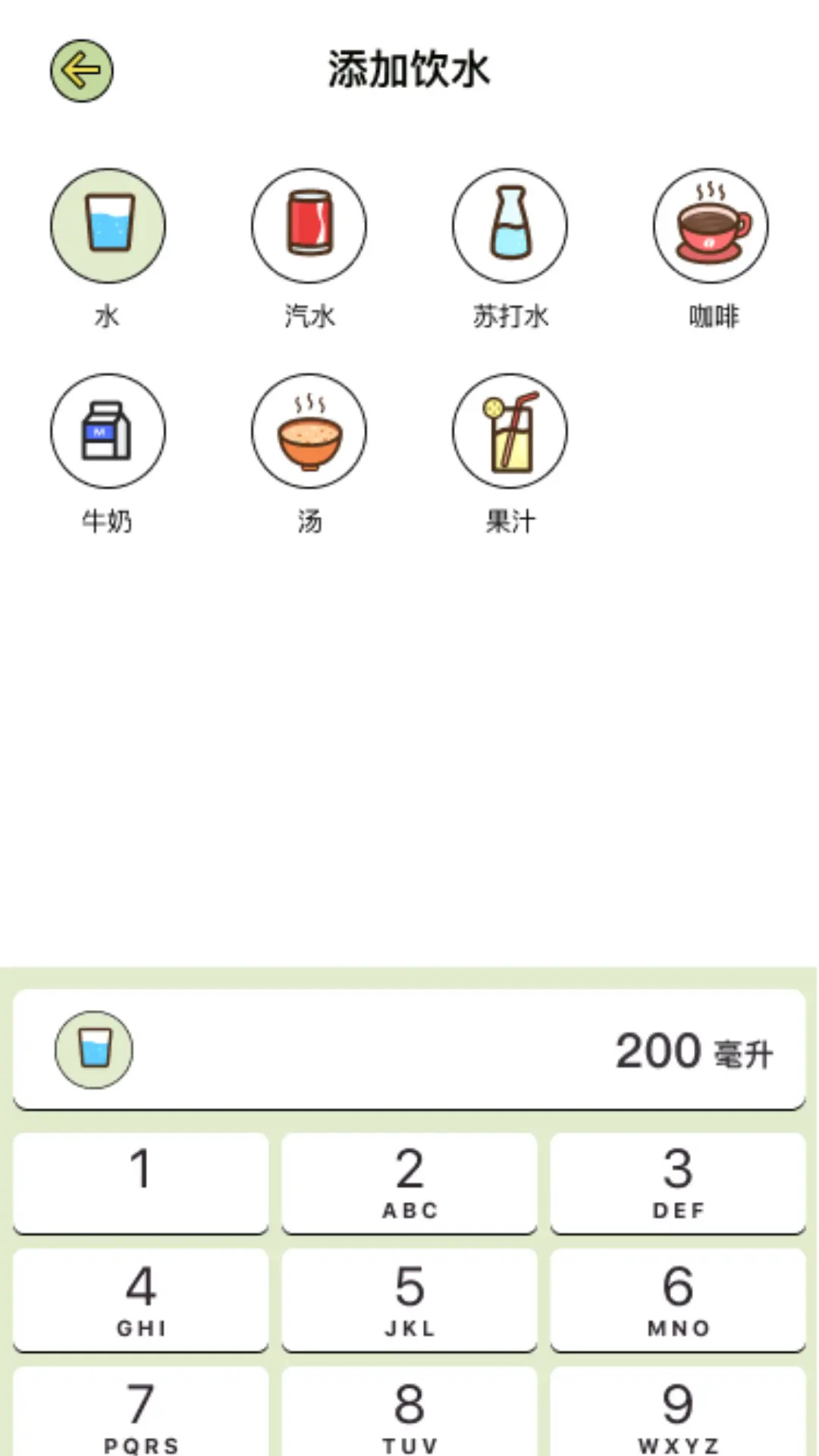Toggle the currently selected water drink type
The image size is (819, 1456).
click(108, 225)
